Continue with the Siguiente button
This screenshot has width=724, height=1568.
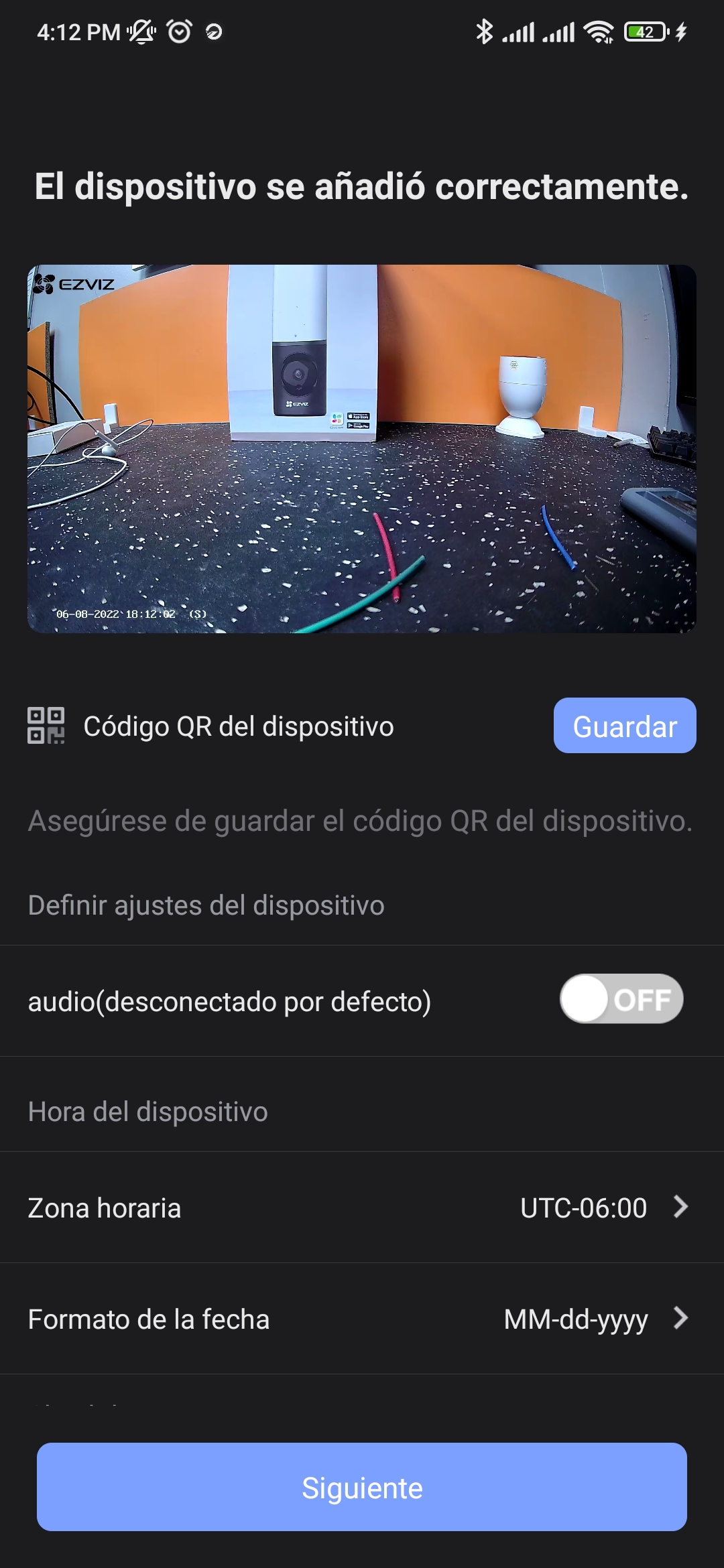[362, 1487]
